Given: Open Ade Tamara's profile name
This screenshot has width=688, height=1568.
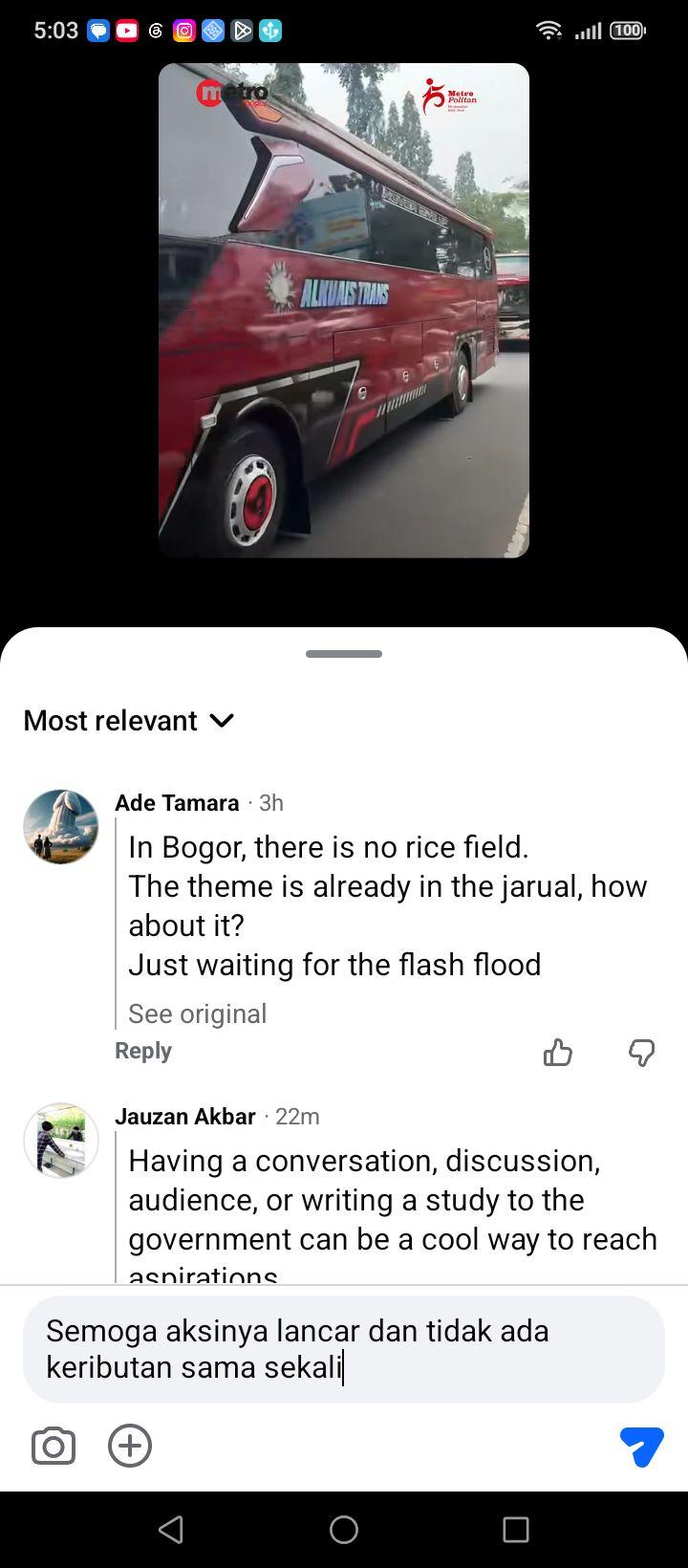Looking at the screenshot, I should 177,802.
